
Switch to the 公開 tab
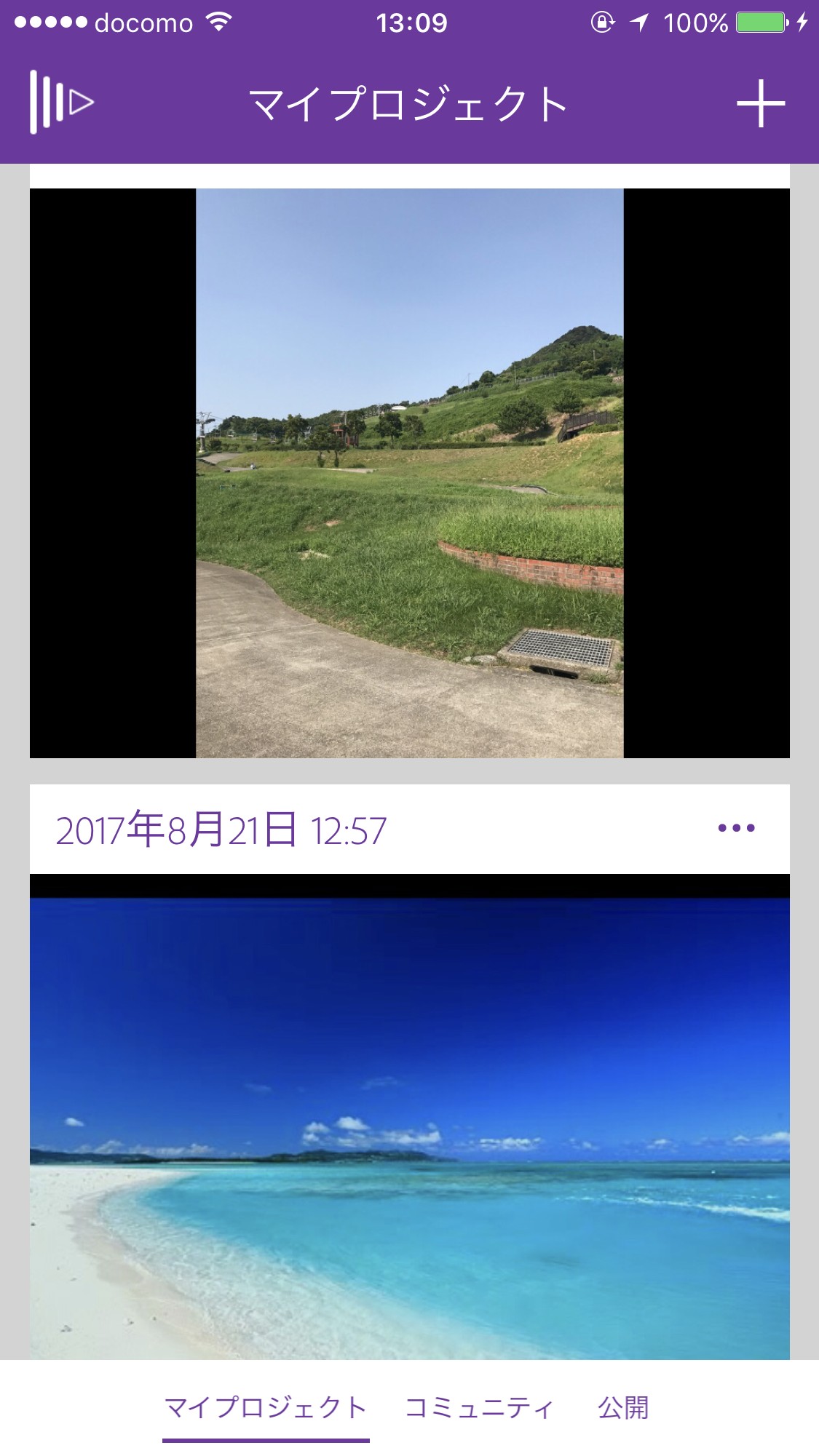(623, 1408)
